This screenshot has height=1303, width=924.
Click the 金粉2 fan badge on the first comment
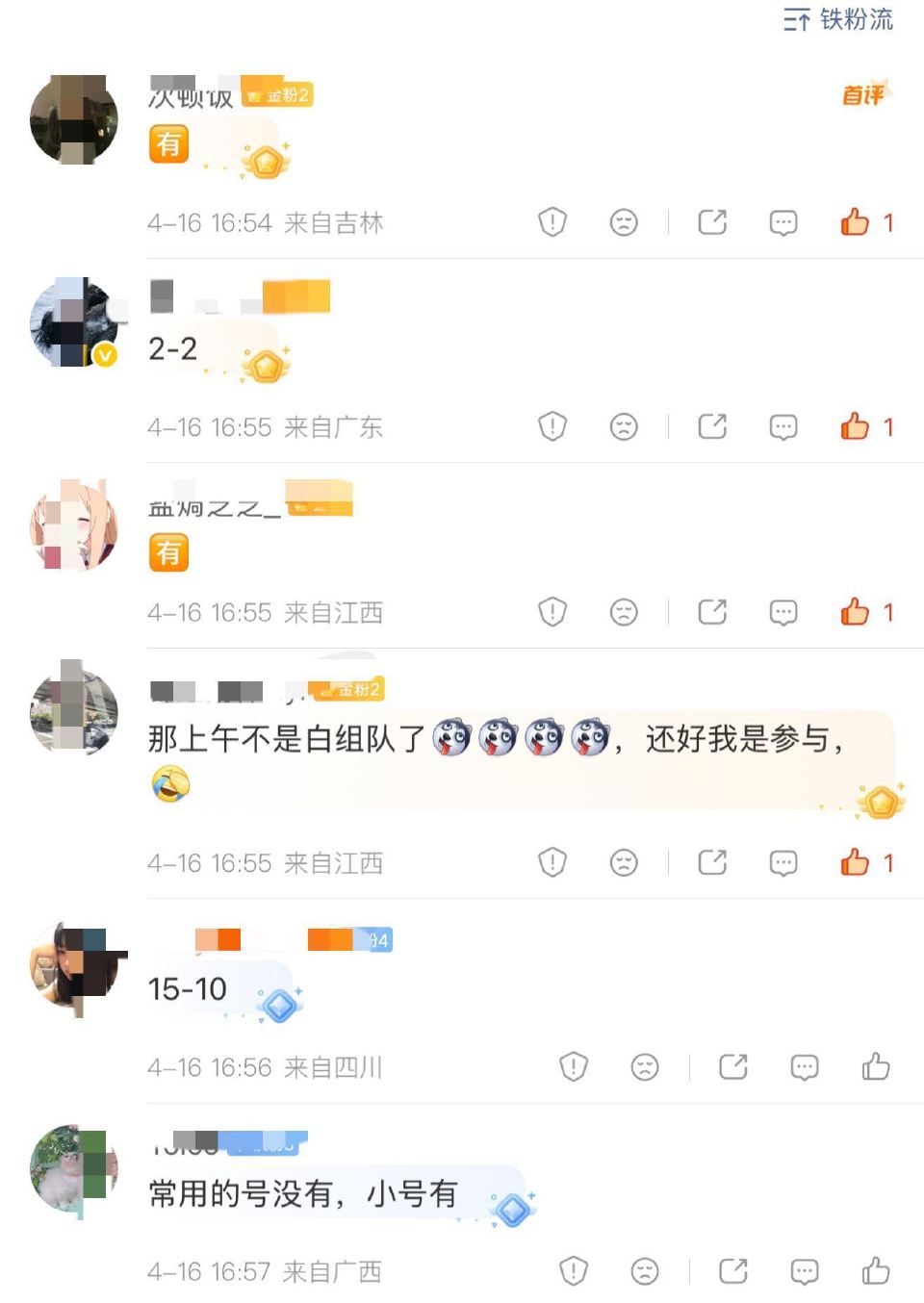coord(277,95)
